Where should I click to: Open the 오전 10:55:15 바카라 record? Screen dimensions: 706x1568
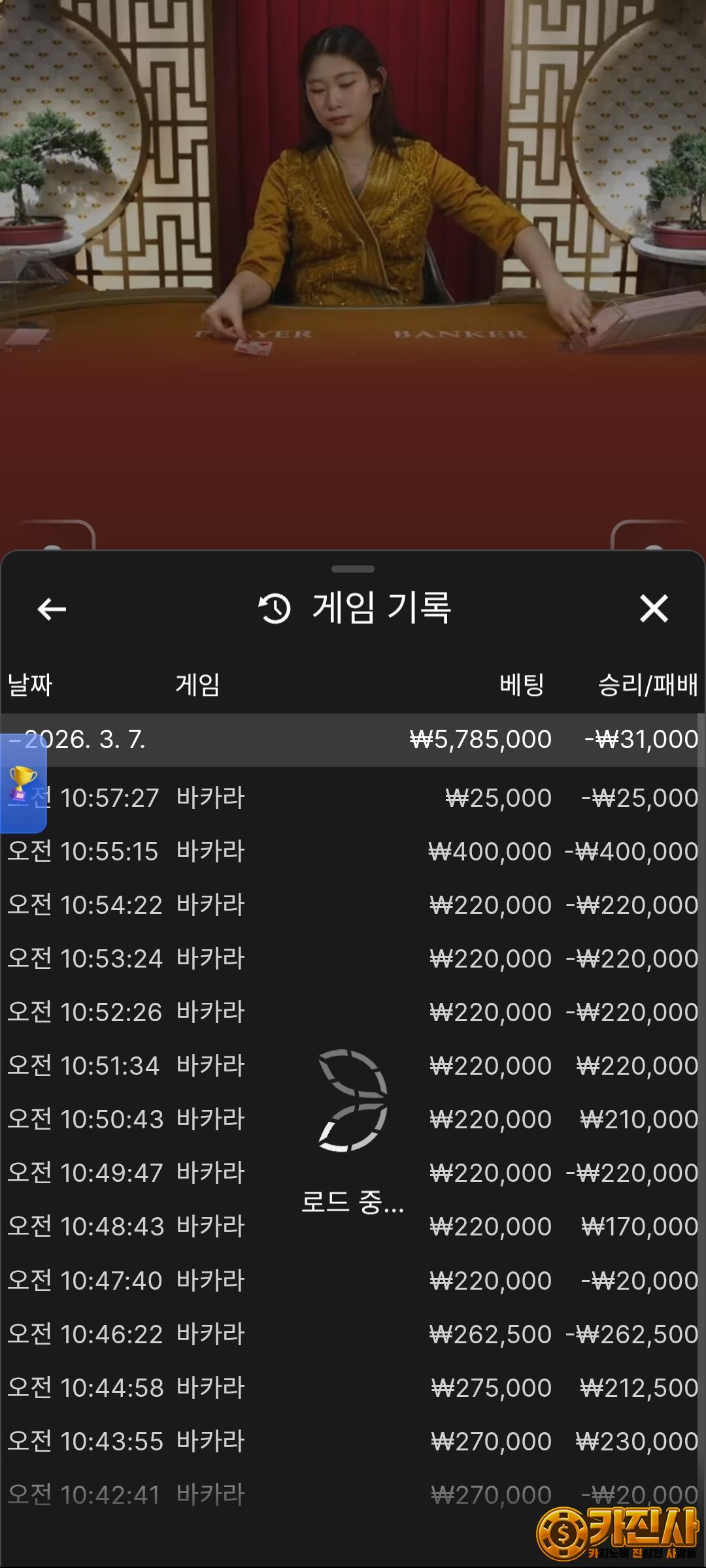[x=353, y=851]
